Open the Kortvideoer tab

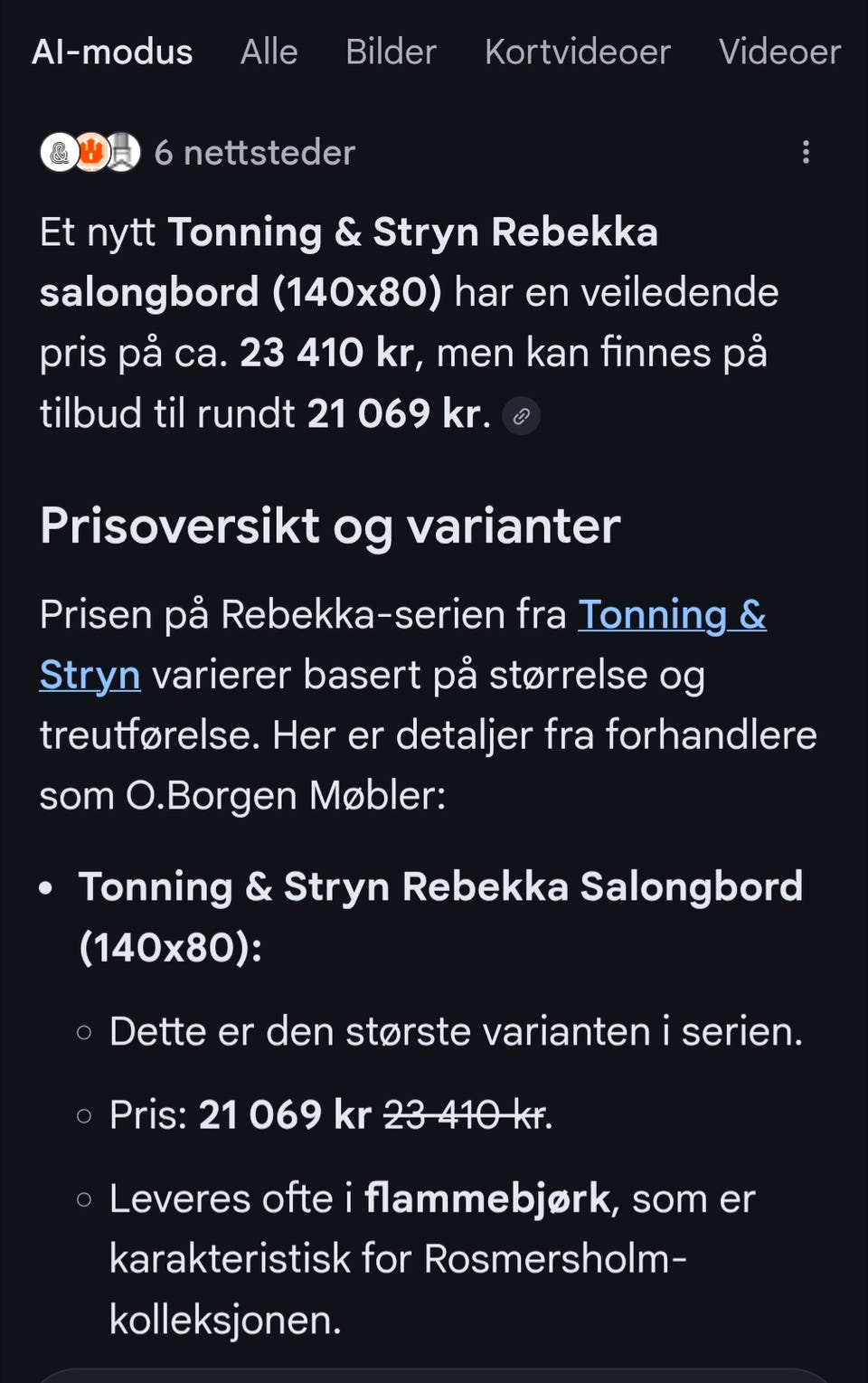[x=577, y=52]
